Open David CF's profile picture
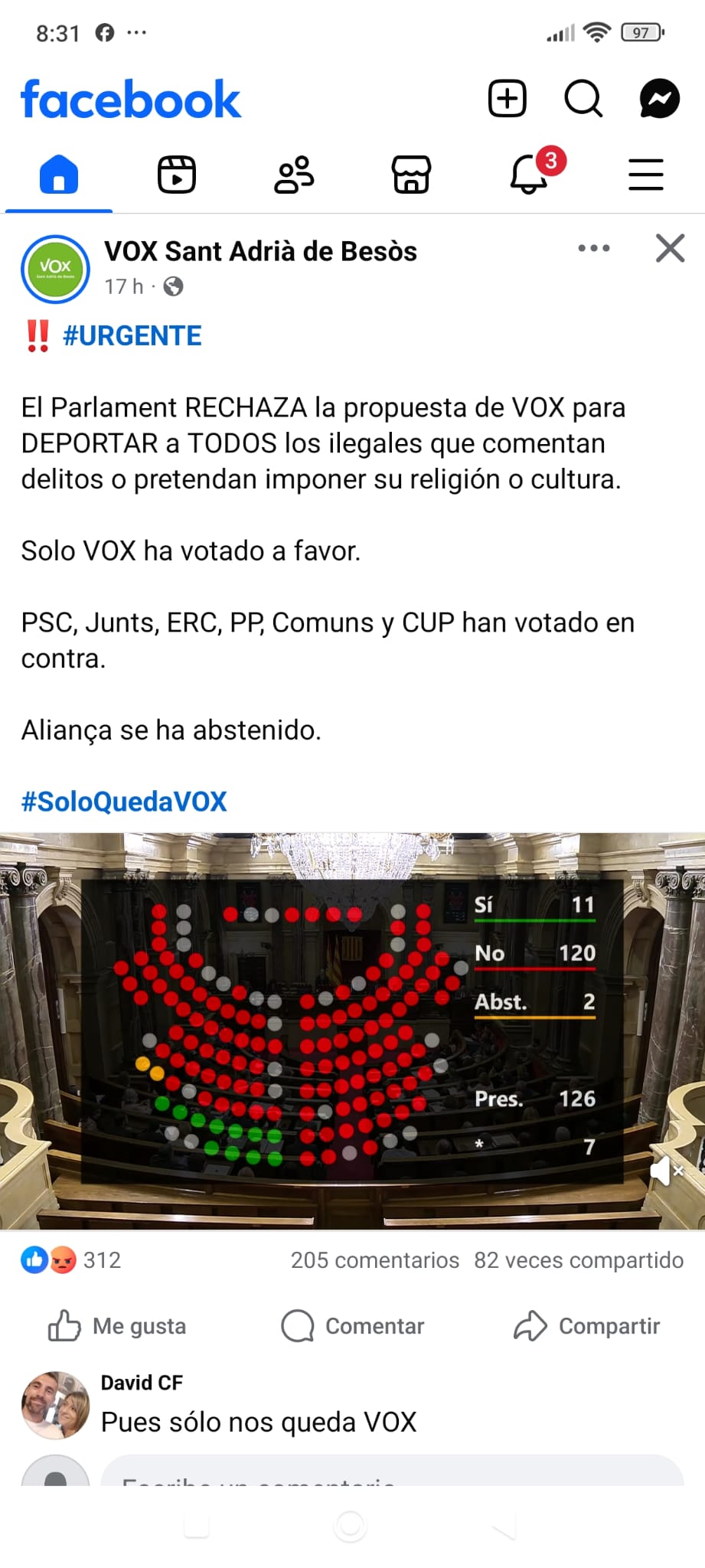This screenshot has height=1568, width=705. pos(55,1404)
